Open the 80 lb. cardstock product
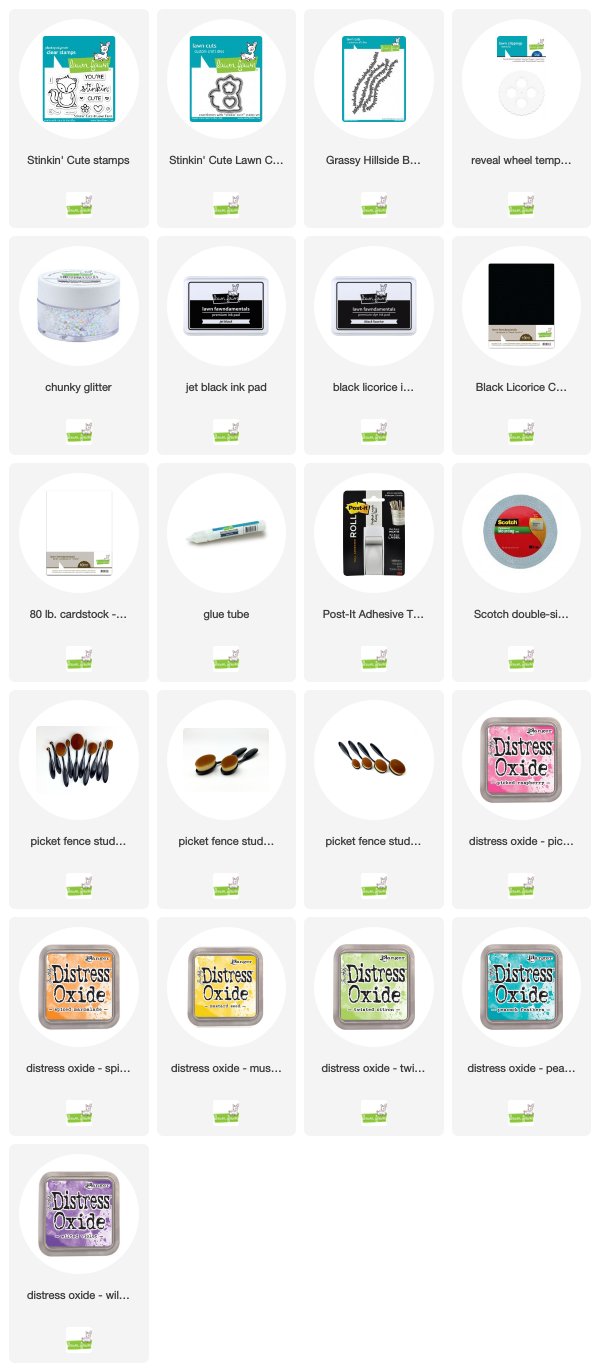 79,572
